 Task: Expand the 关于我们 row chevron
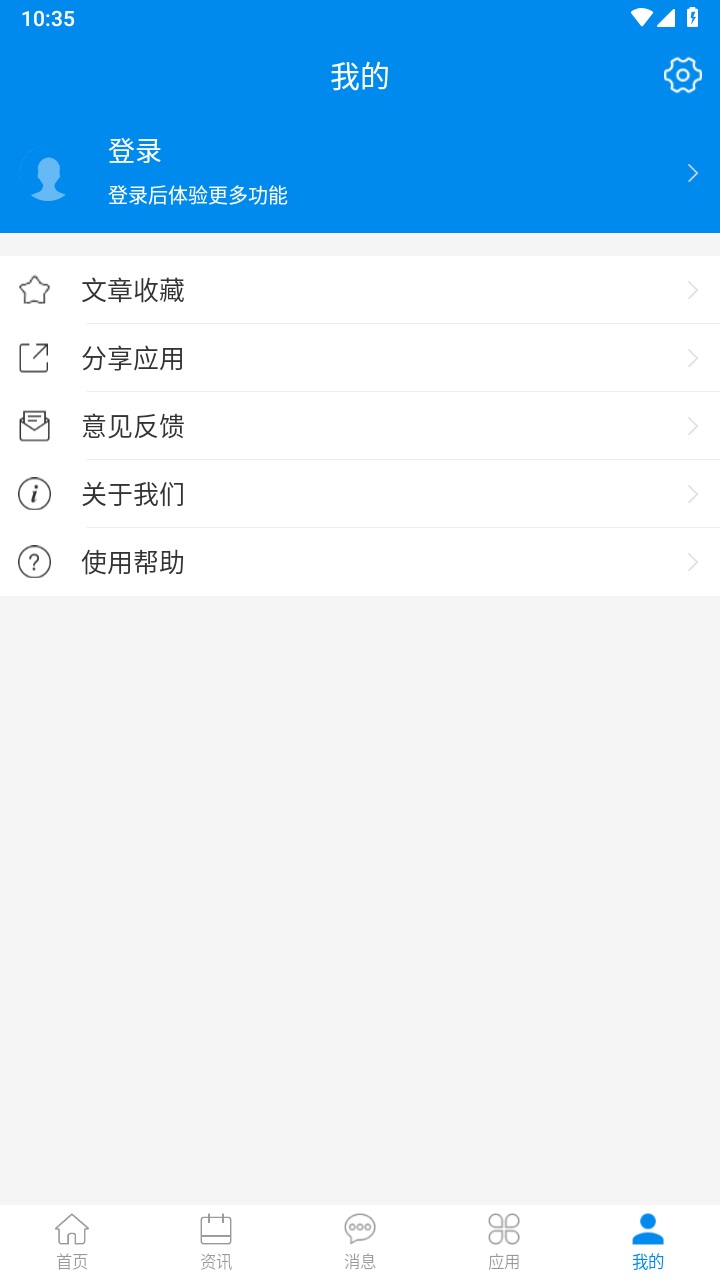[x=693, y=493]
